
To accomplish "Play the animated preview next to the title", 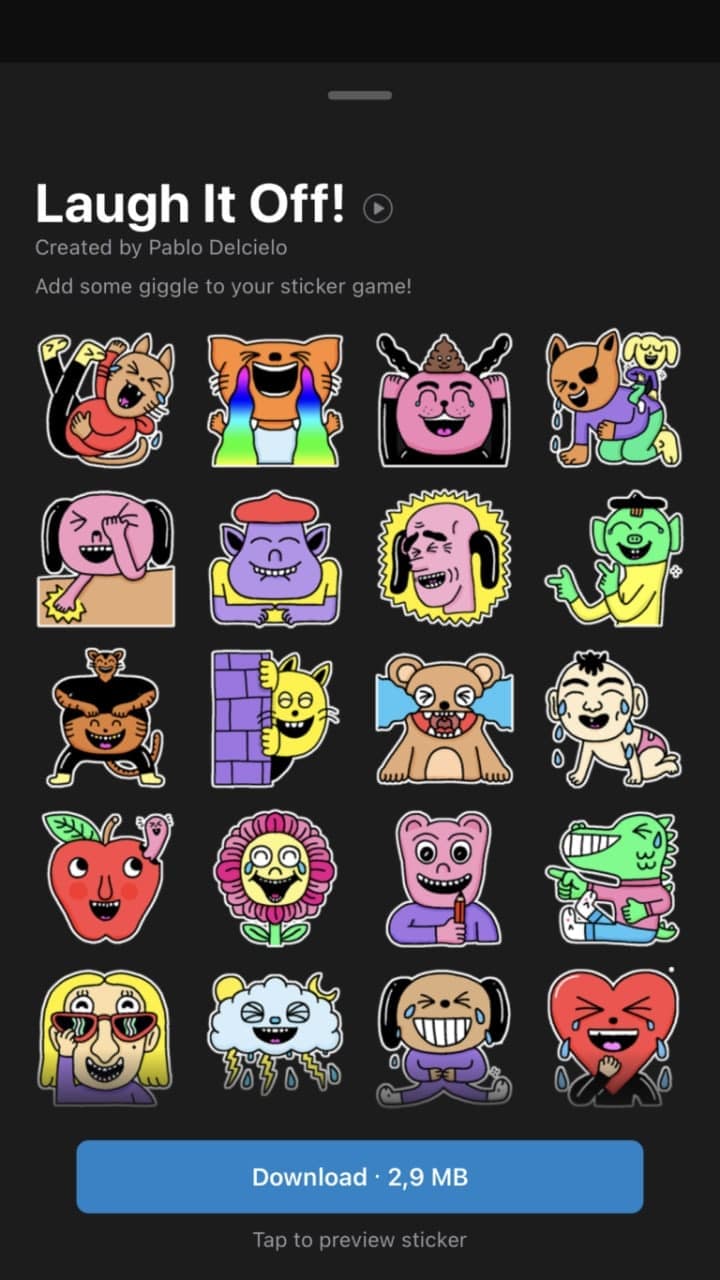I will click(378, 207).
